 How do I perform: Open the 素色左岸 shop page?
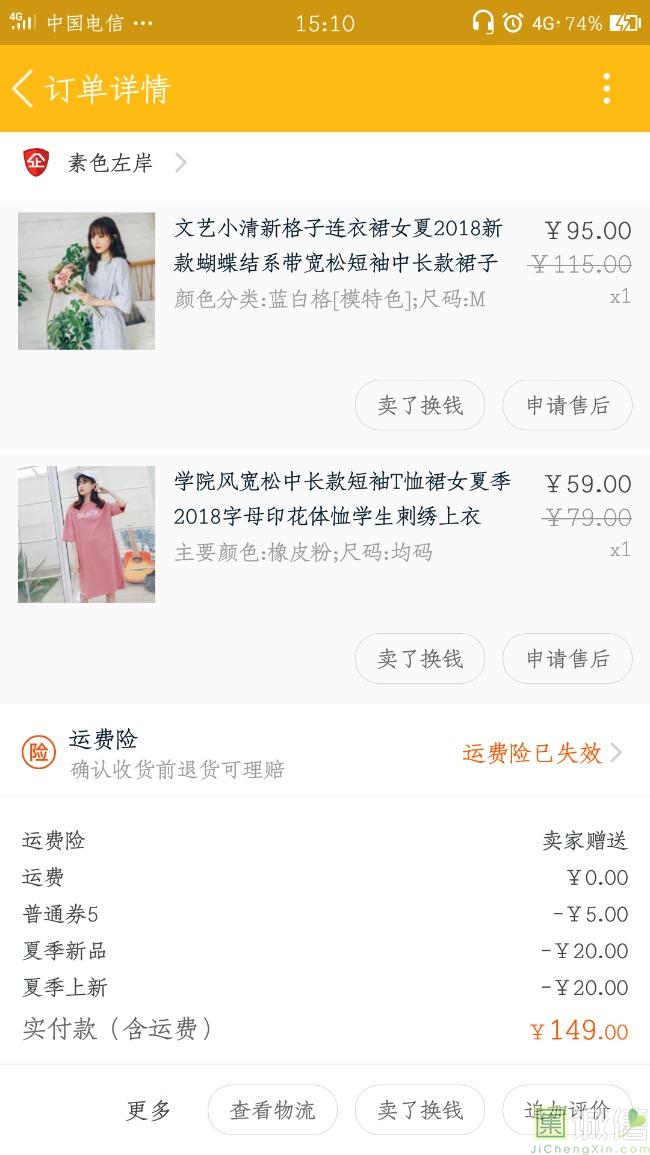pos(110,163)
